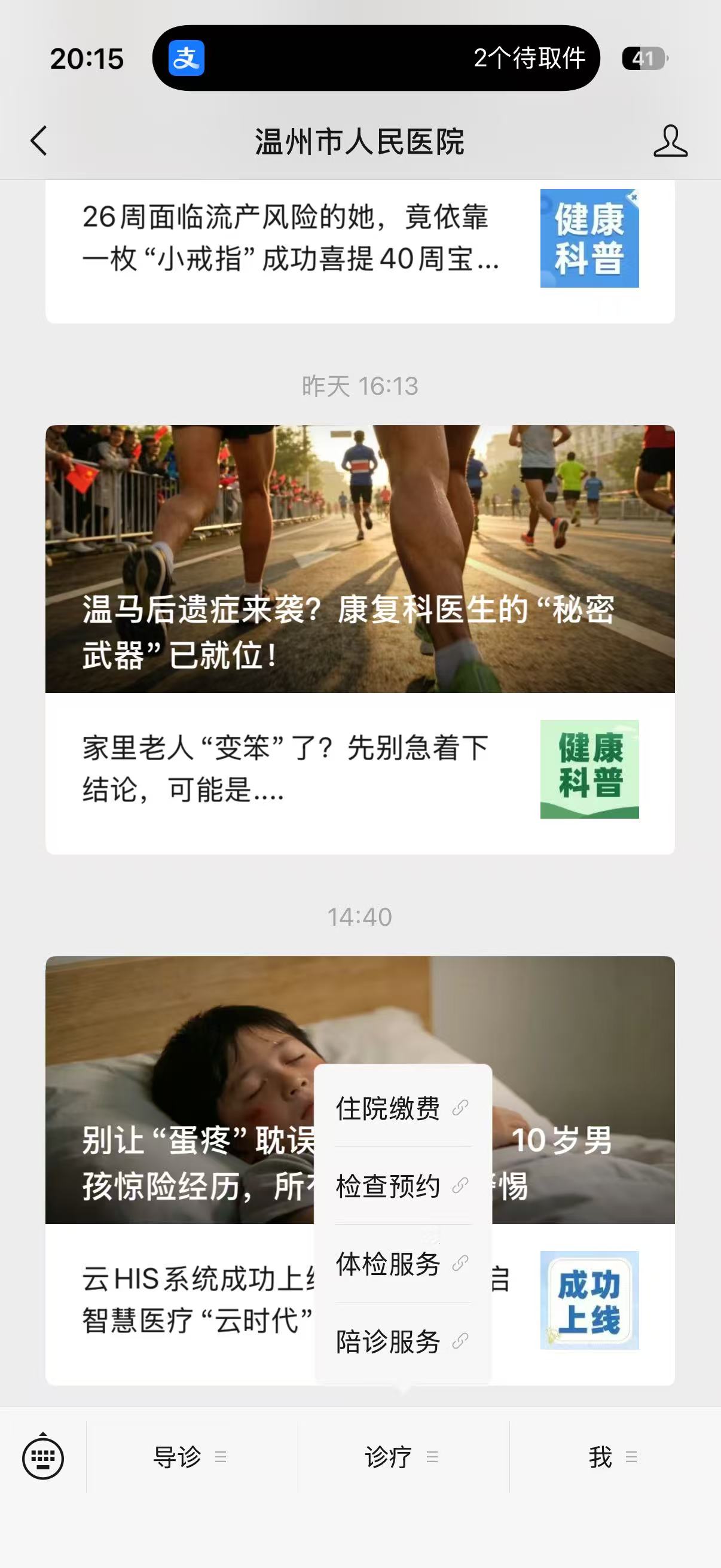Open the account profile icon
This screenshot has height=1568, width=721.
click(x=670, y=141)
